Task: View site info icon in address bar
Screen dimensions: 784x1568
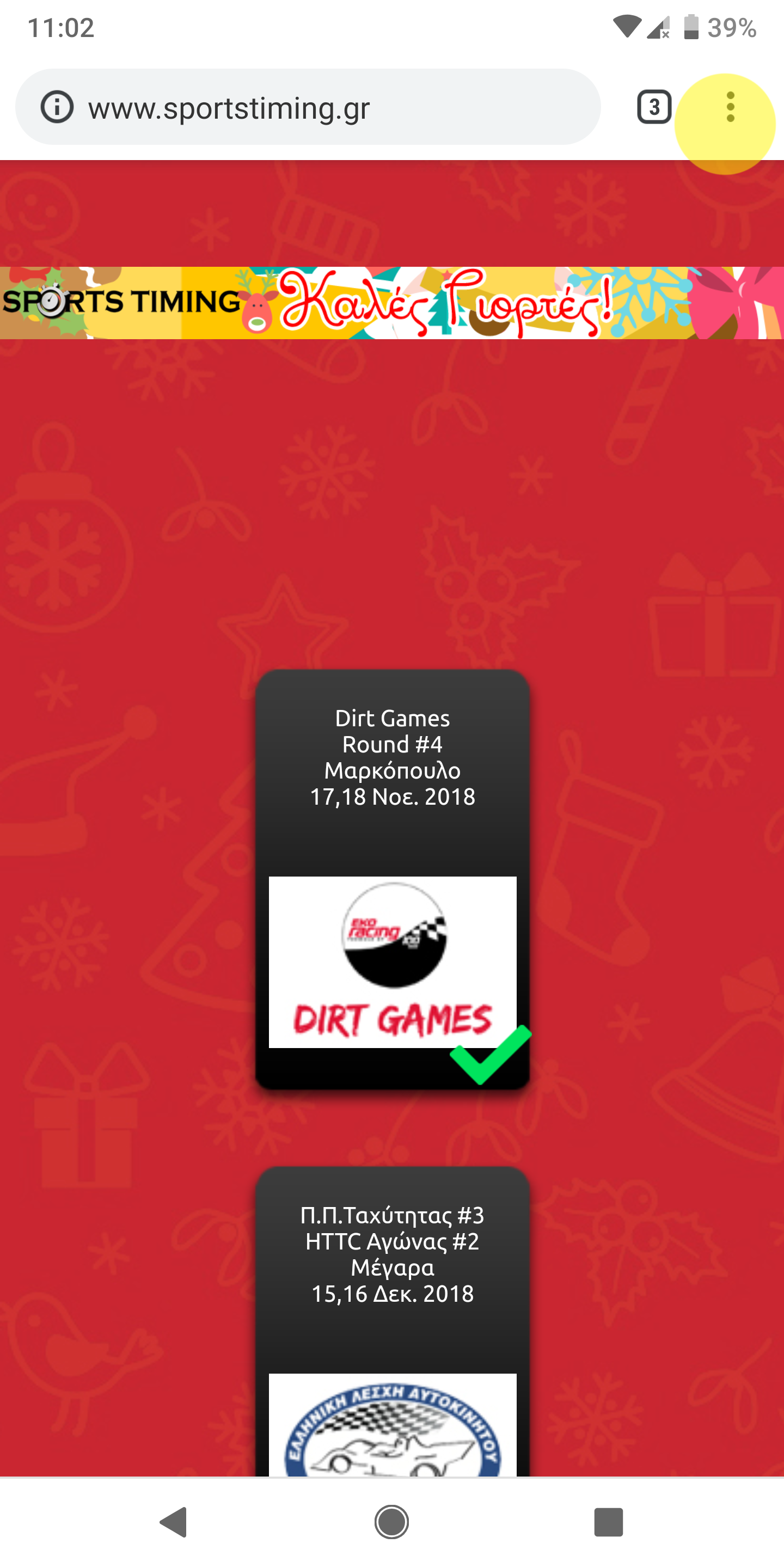Action: (57, 108)
